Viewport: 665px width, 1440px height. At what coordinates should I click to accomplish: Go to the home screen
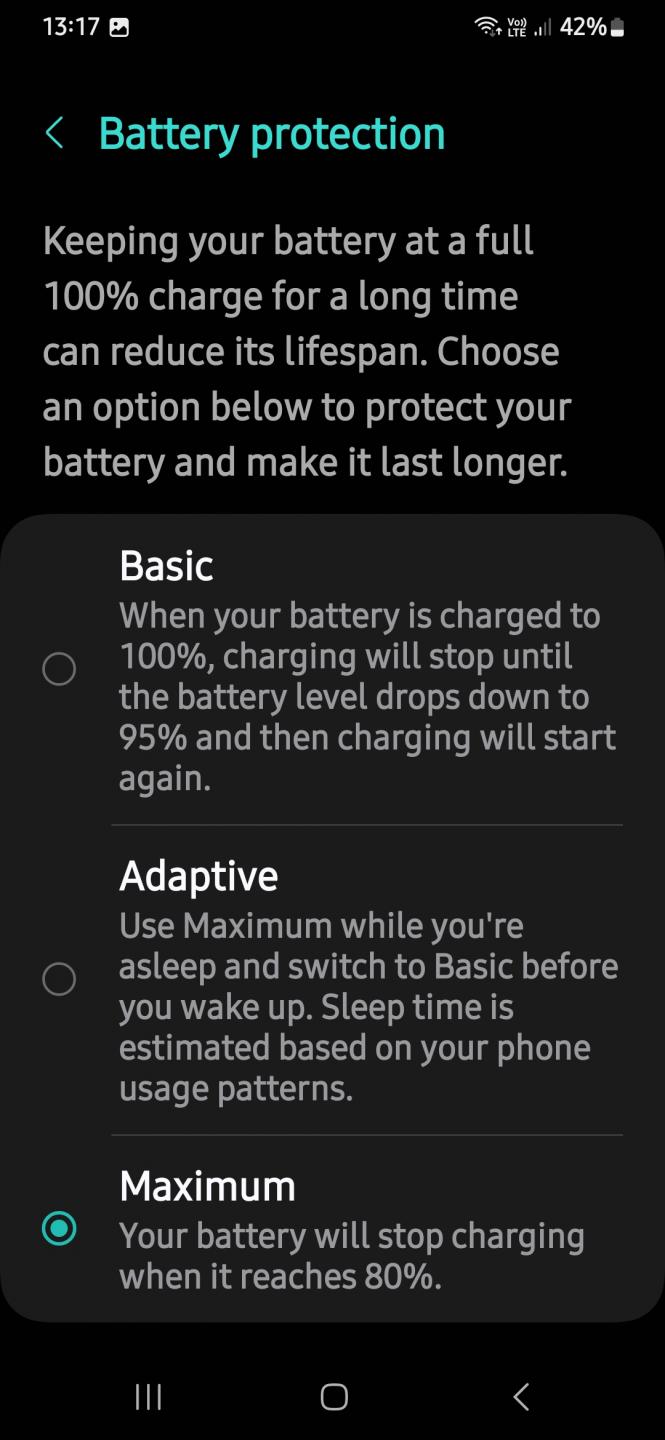coord(334,1397)
